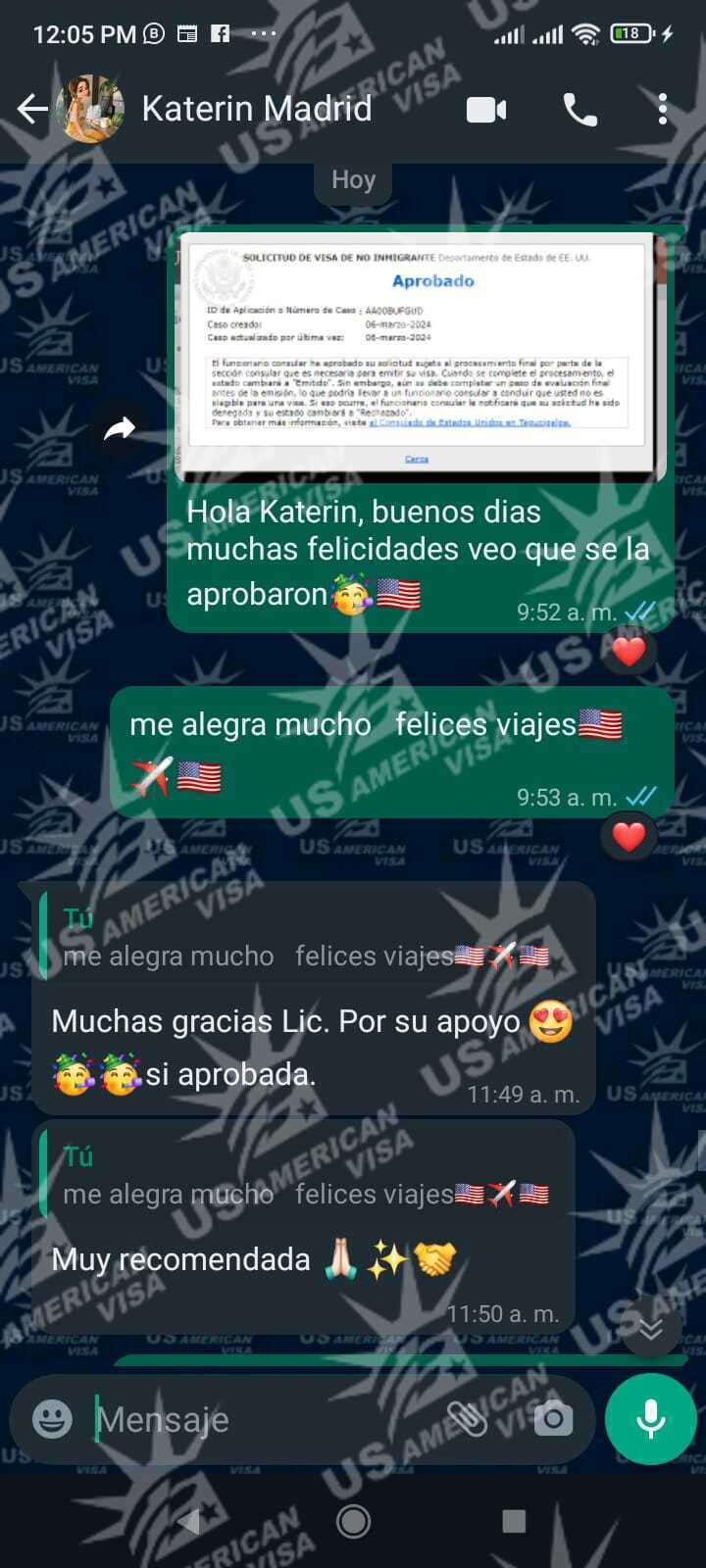View heart reaction on the felicidades message
Viewport: 706px width, 1568px height.
click(629, 651)
